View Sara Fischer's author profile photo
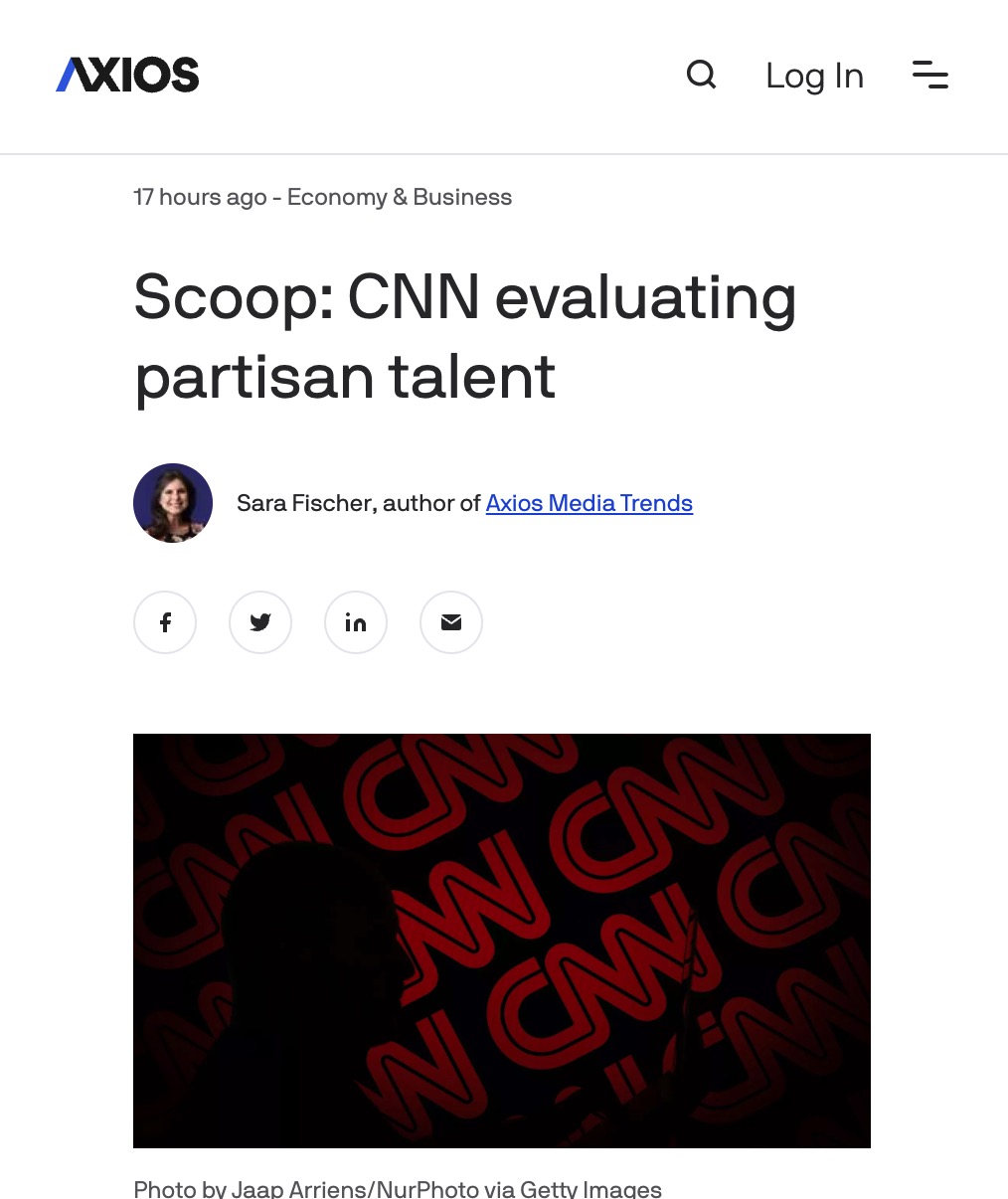Screen dimensions: 1008x1199 [173, 503]
